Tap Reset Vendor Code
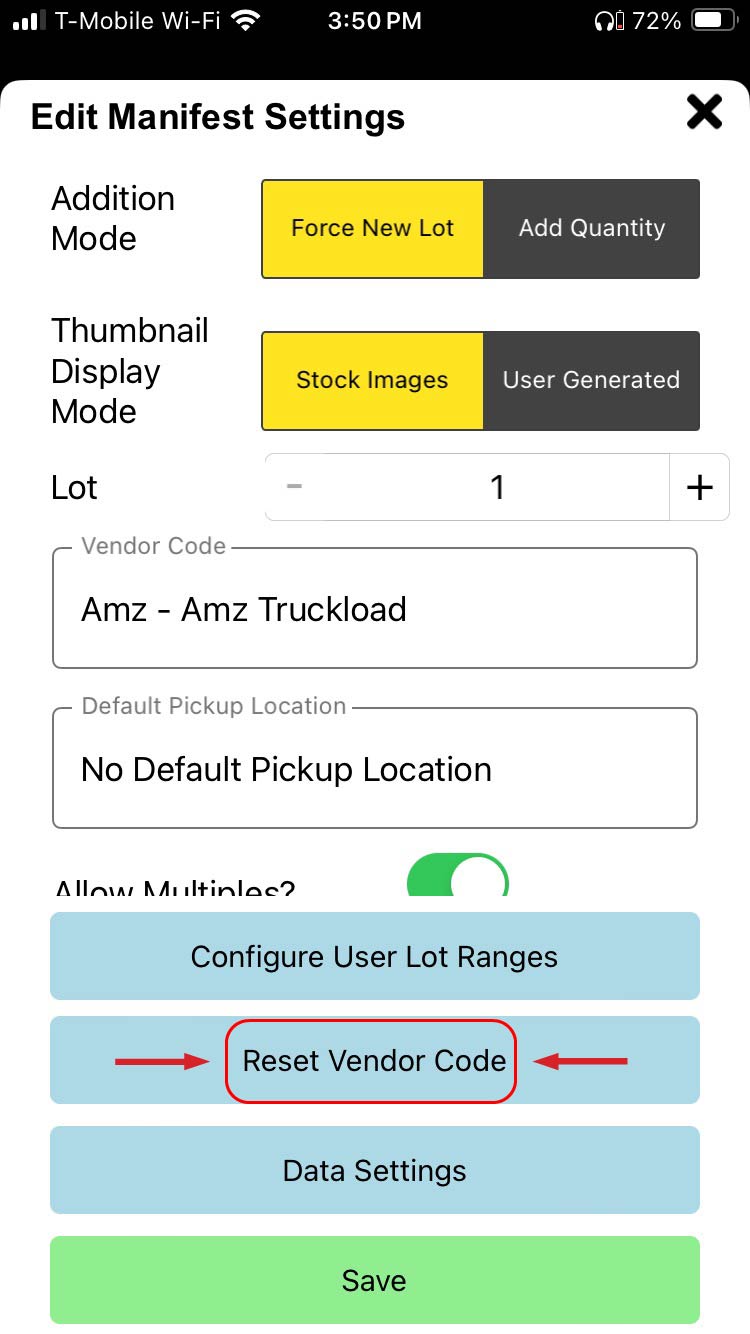750x1334 pixels. [x=374, y=1060]
